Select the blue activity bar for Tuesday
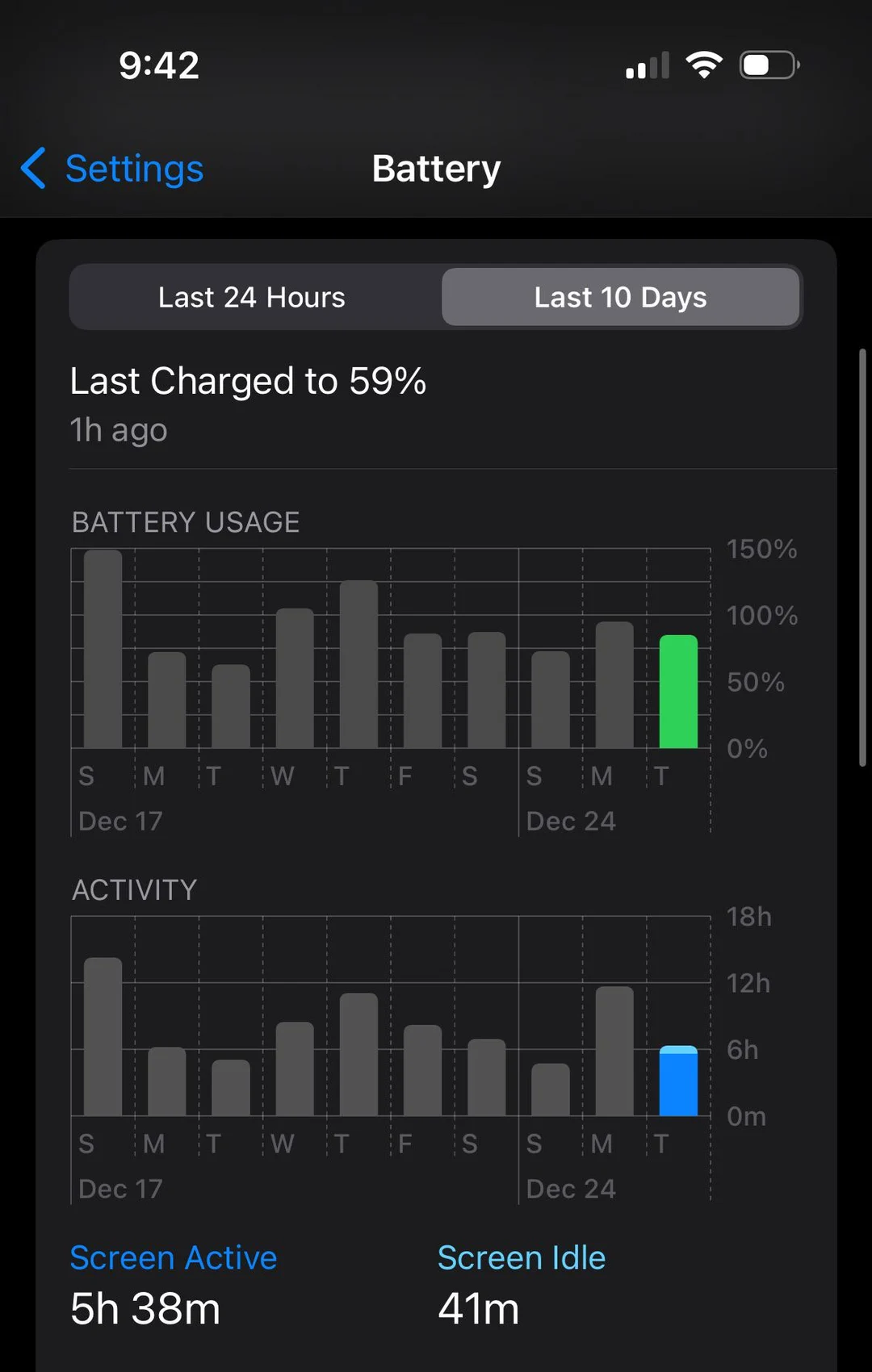This screenshot has width=872, height=1372. [x=681, y=1081]
